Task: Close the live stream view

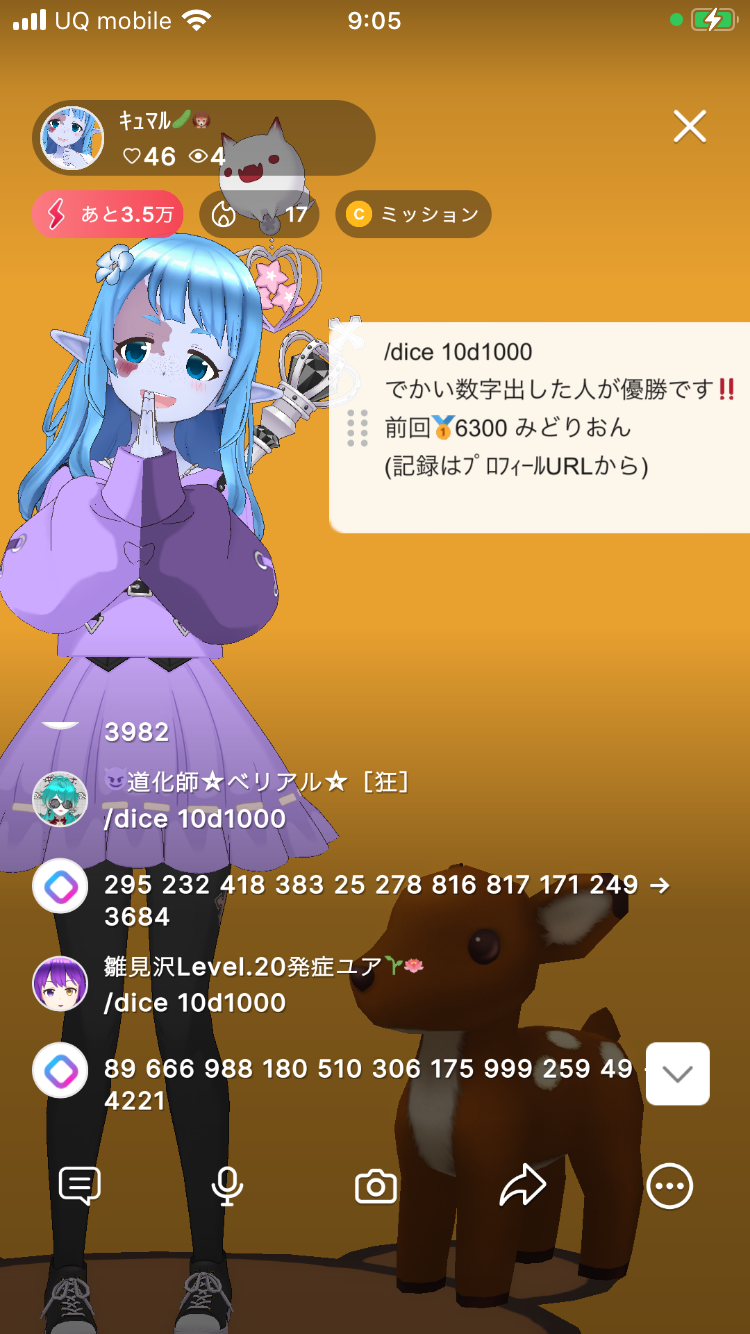Action: pos(689,127)
